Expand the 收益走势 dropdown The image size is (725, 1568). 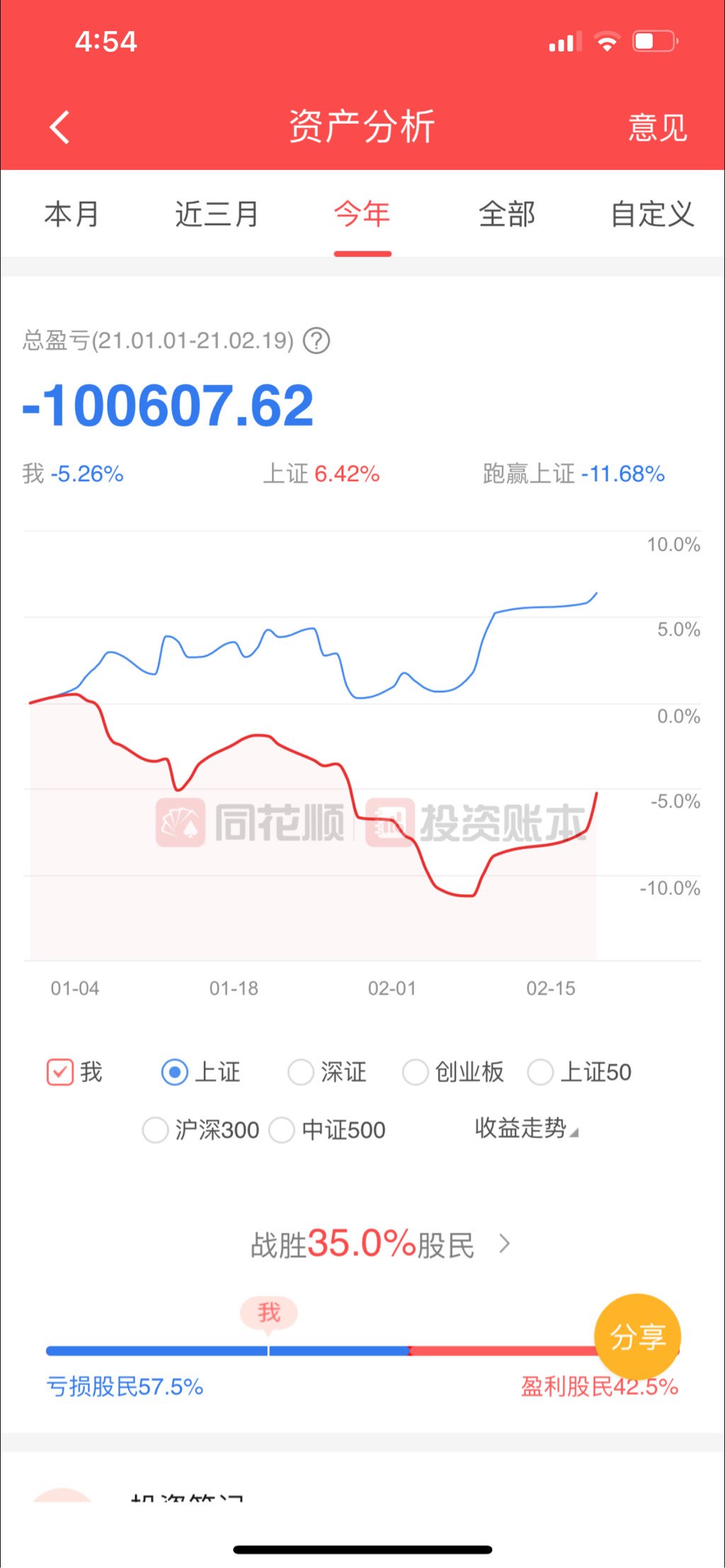click(527, 1128)
